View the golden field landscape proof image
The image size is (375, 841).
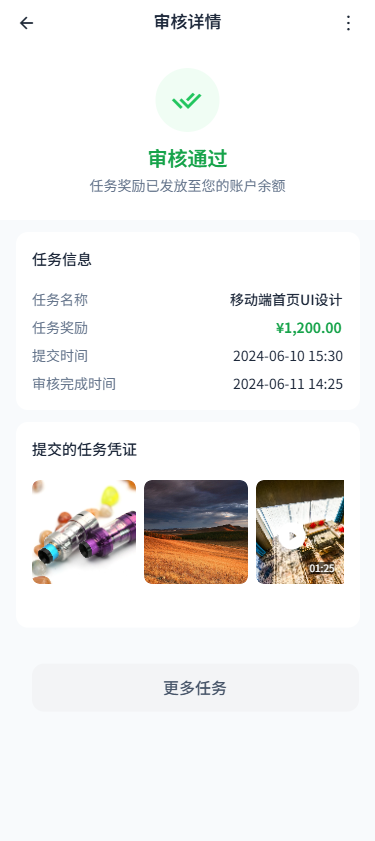196,532
